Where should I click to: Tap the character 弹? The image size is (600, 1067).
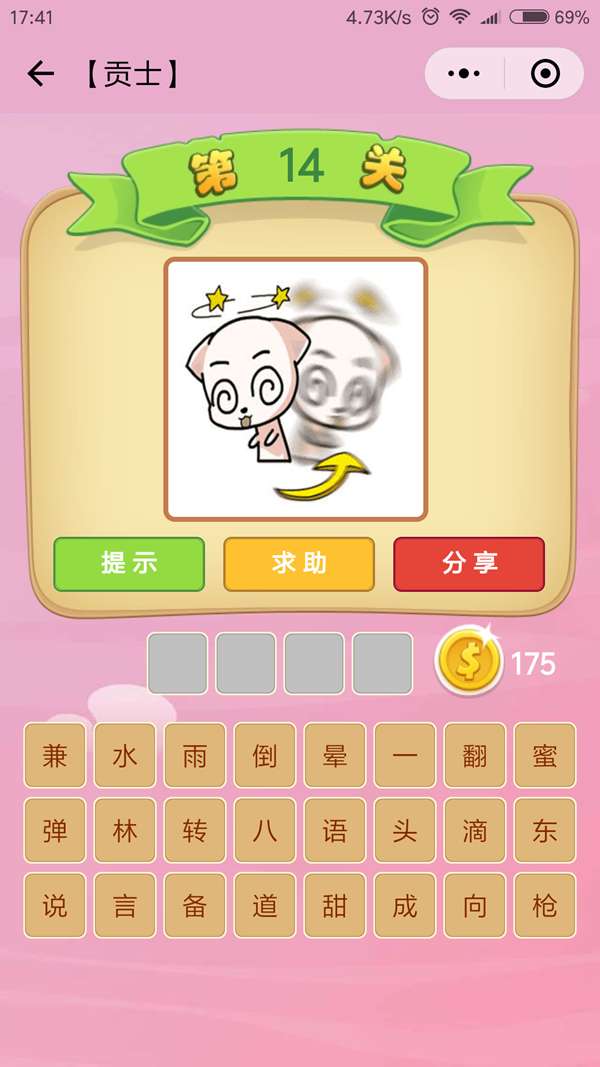pos(55,830)
